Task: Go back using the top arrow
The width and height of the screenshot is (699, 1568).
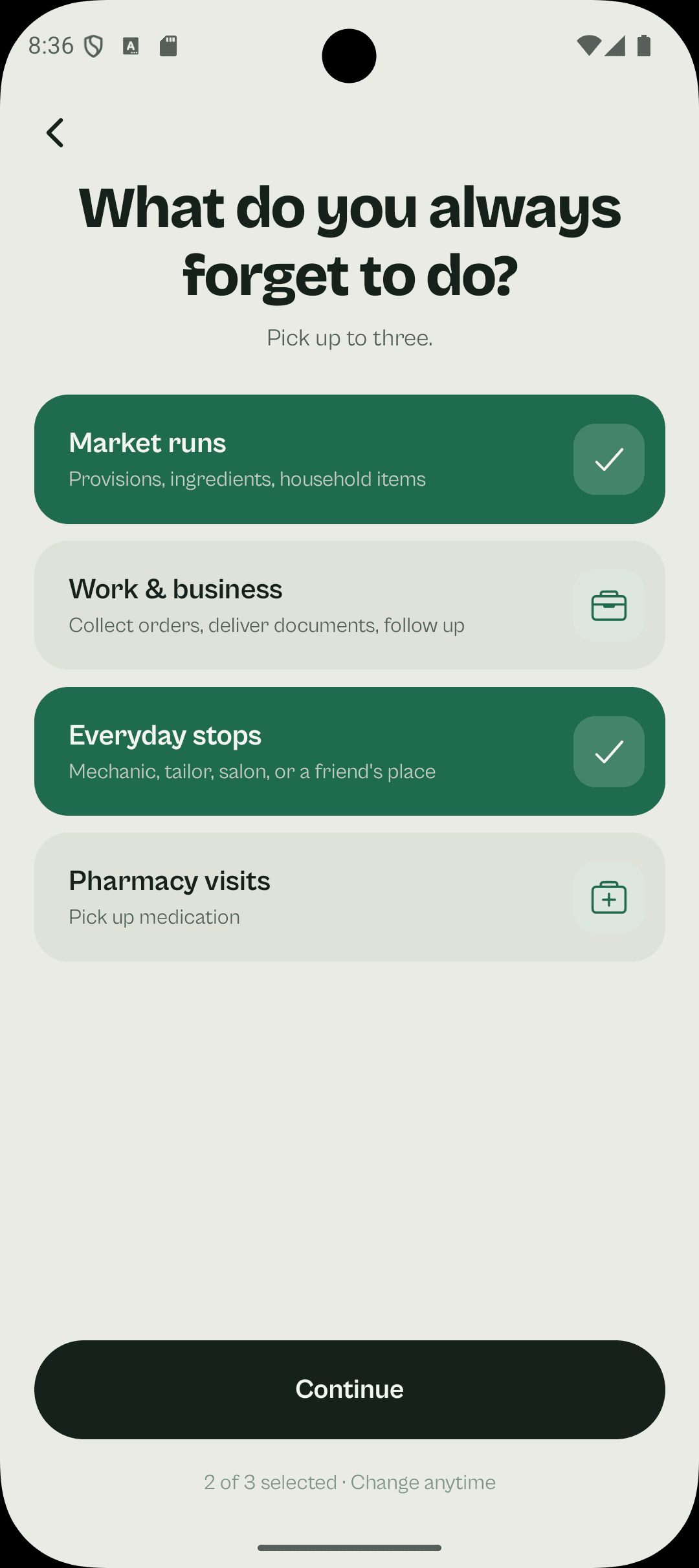Action: [55, 133]
